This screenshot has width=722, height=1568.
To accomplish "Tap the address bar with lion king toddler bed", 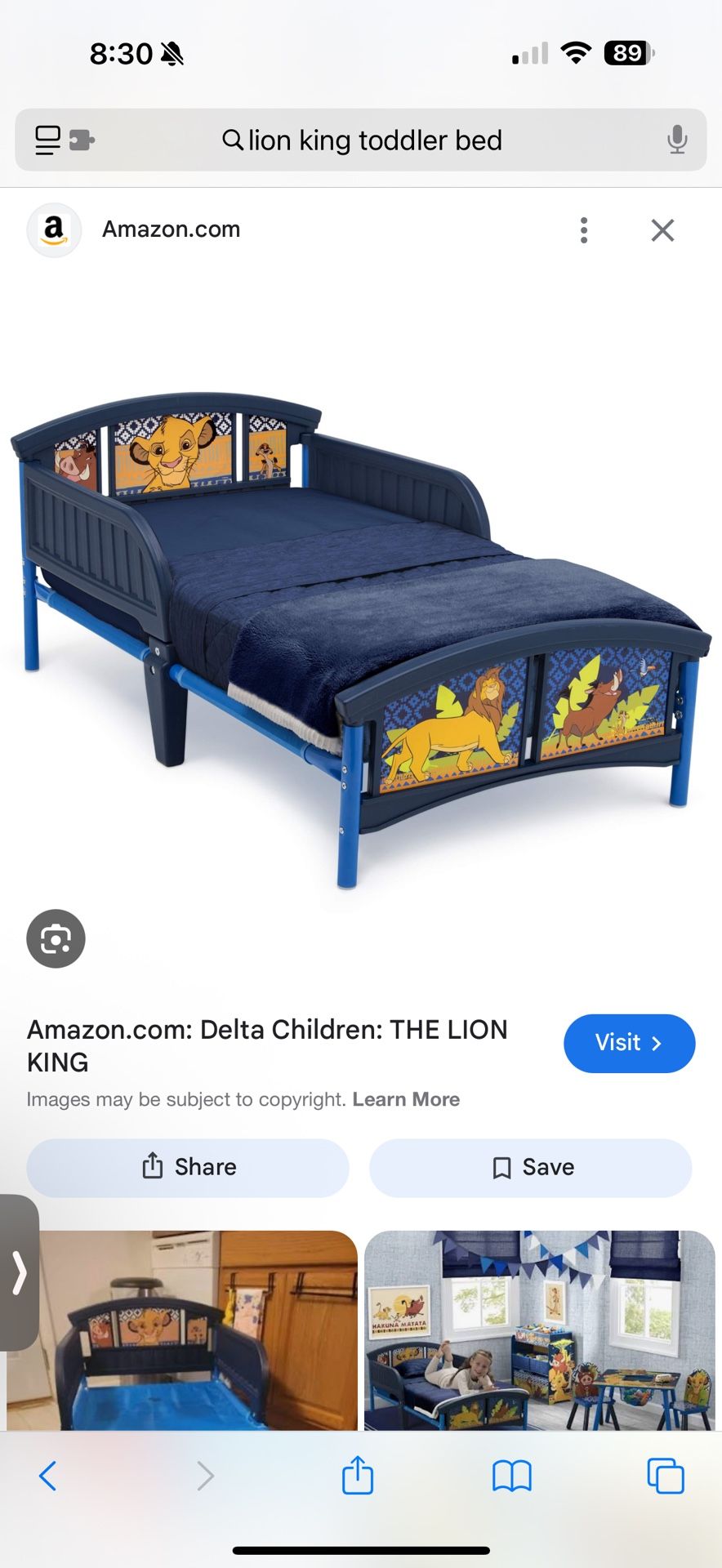I will click(361, 140).
